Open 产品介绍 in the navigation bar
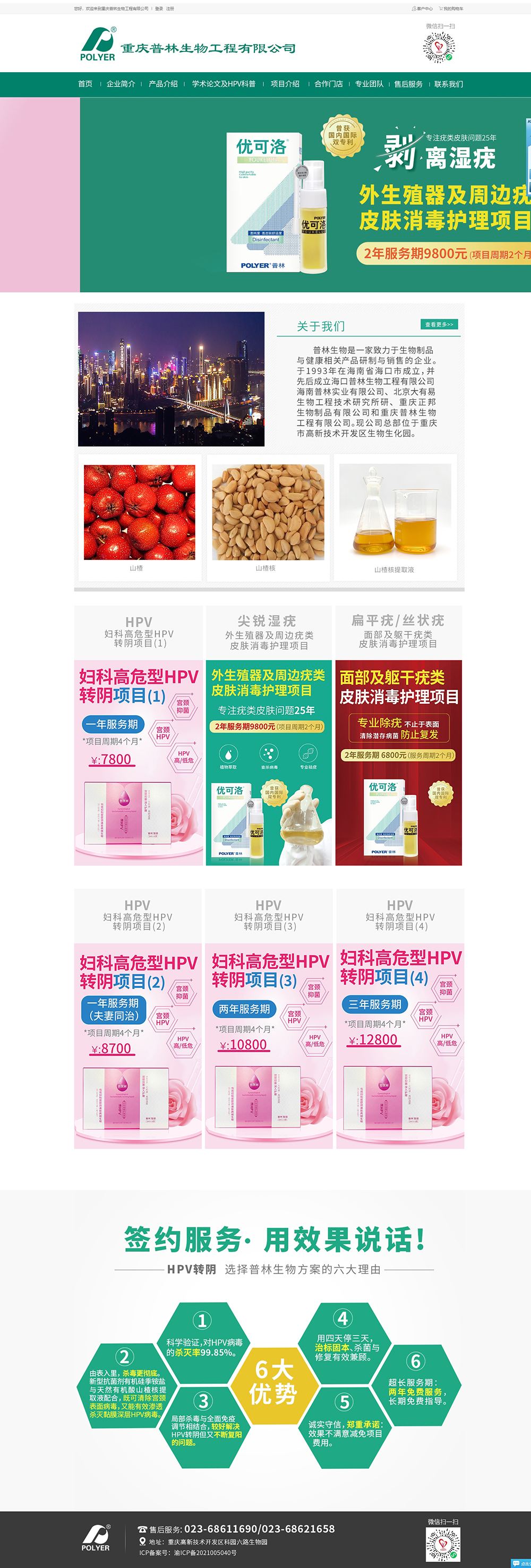Image resolution: width=531 pixels, height=1568 pixels. 163,84
